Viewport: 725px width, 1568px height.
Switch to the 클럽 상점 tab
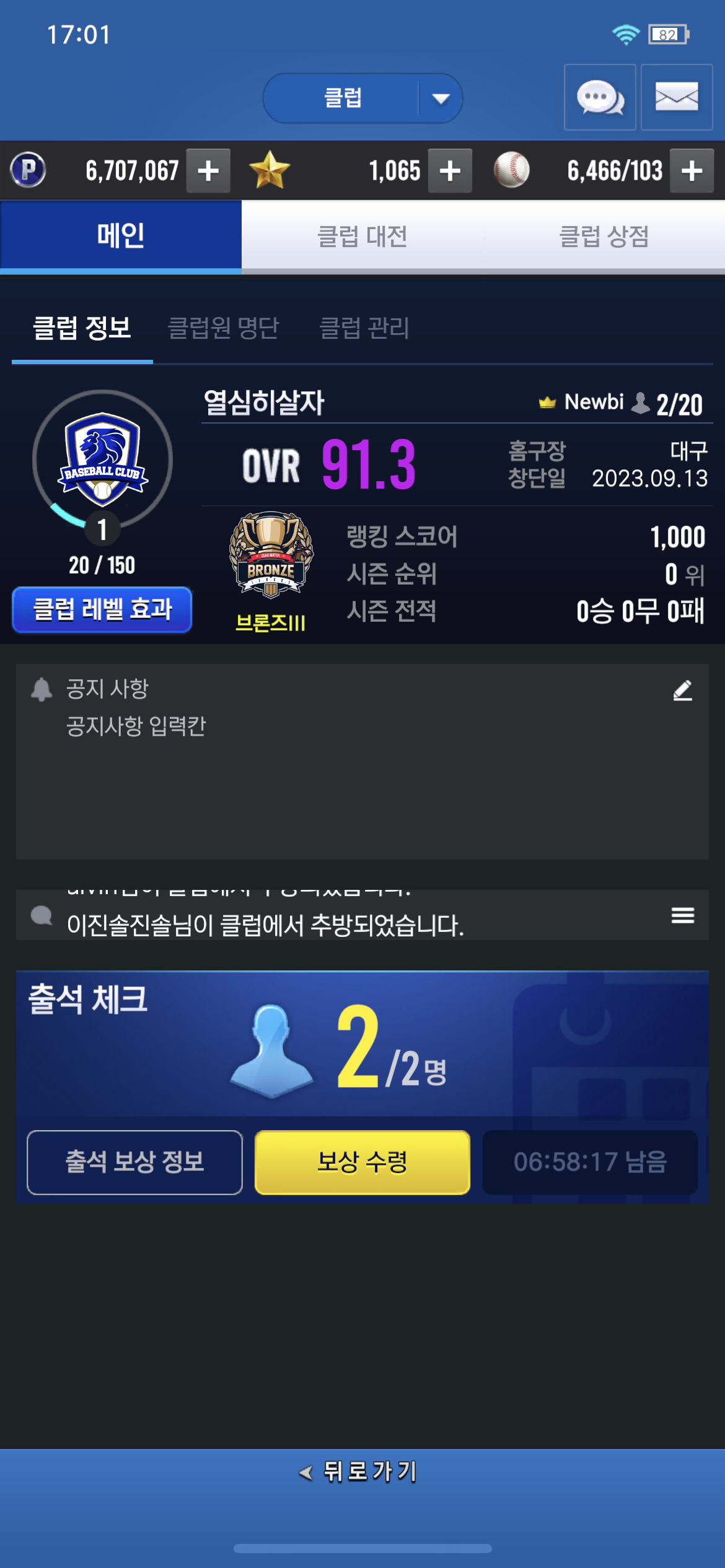coord(604,236)
